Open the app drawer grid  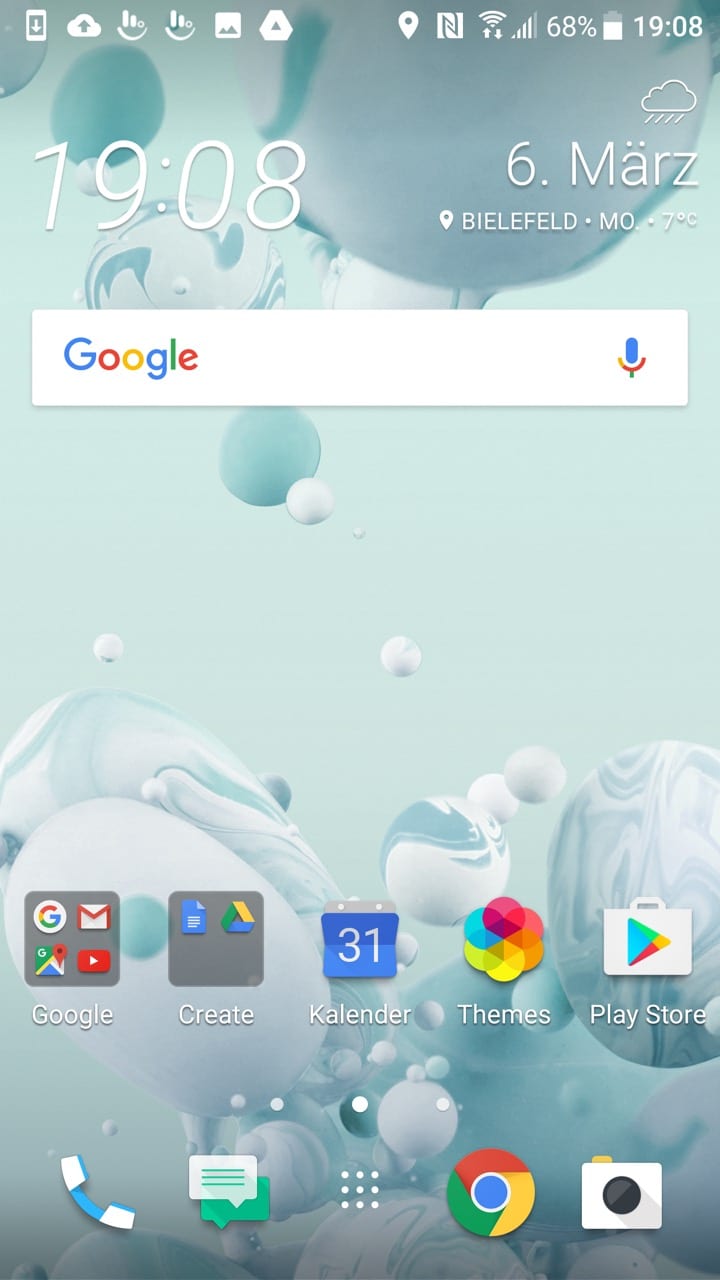(360, 1192)
